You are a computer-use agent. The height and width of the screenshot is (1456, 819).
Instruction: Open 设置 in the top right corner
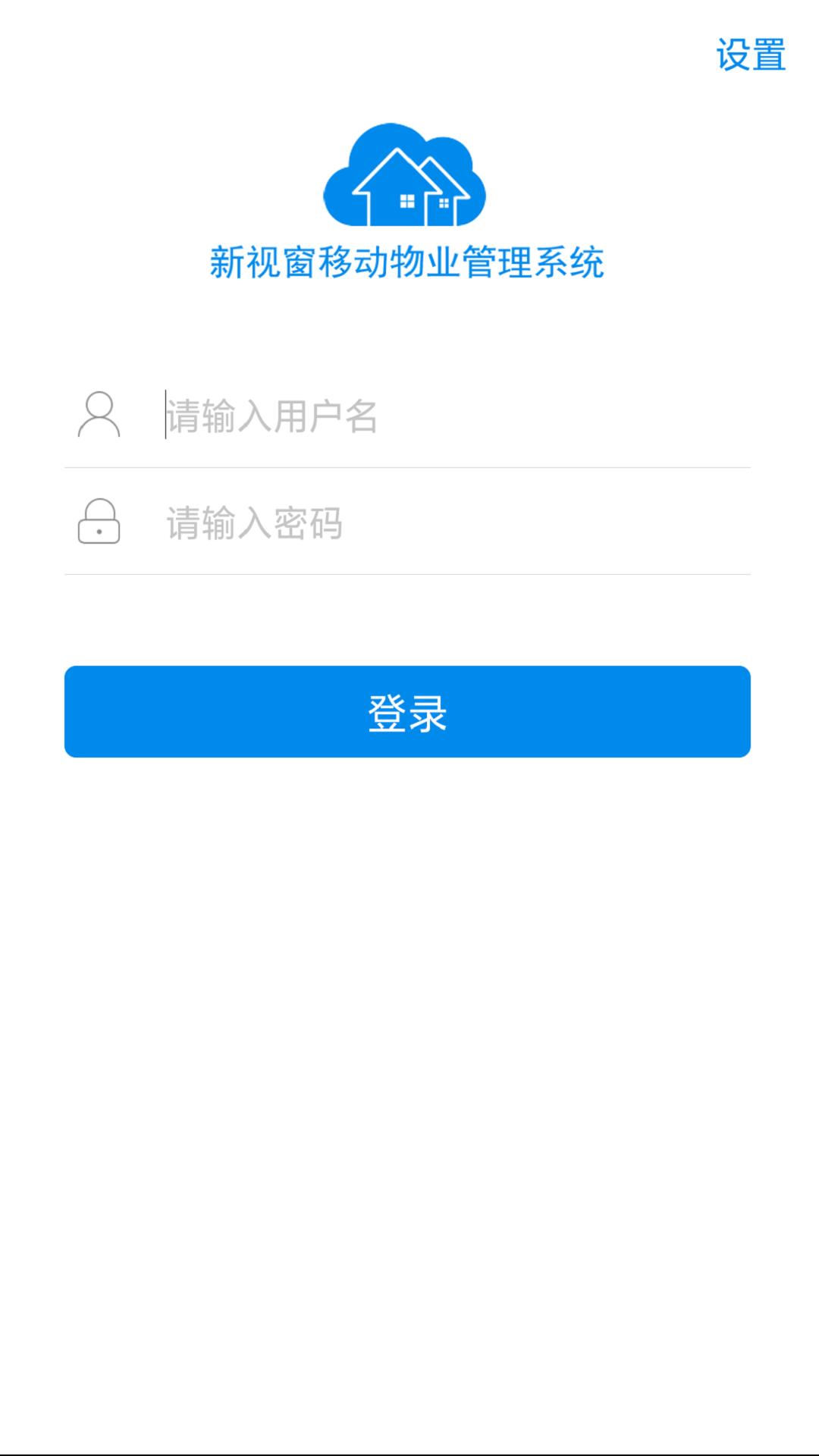click(x=751, y=53)
